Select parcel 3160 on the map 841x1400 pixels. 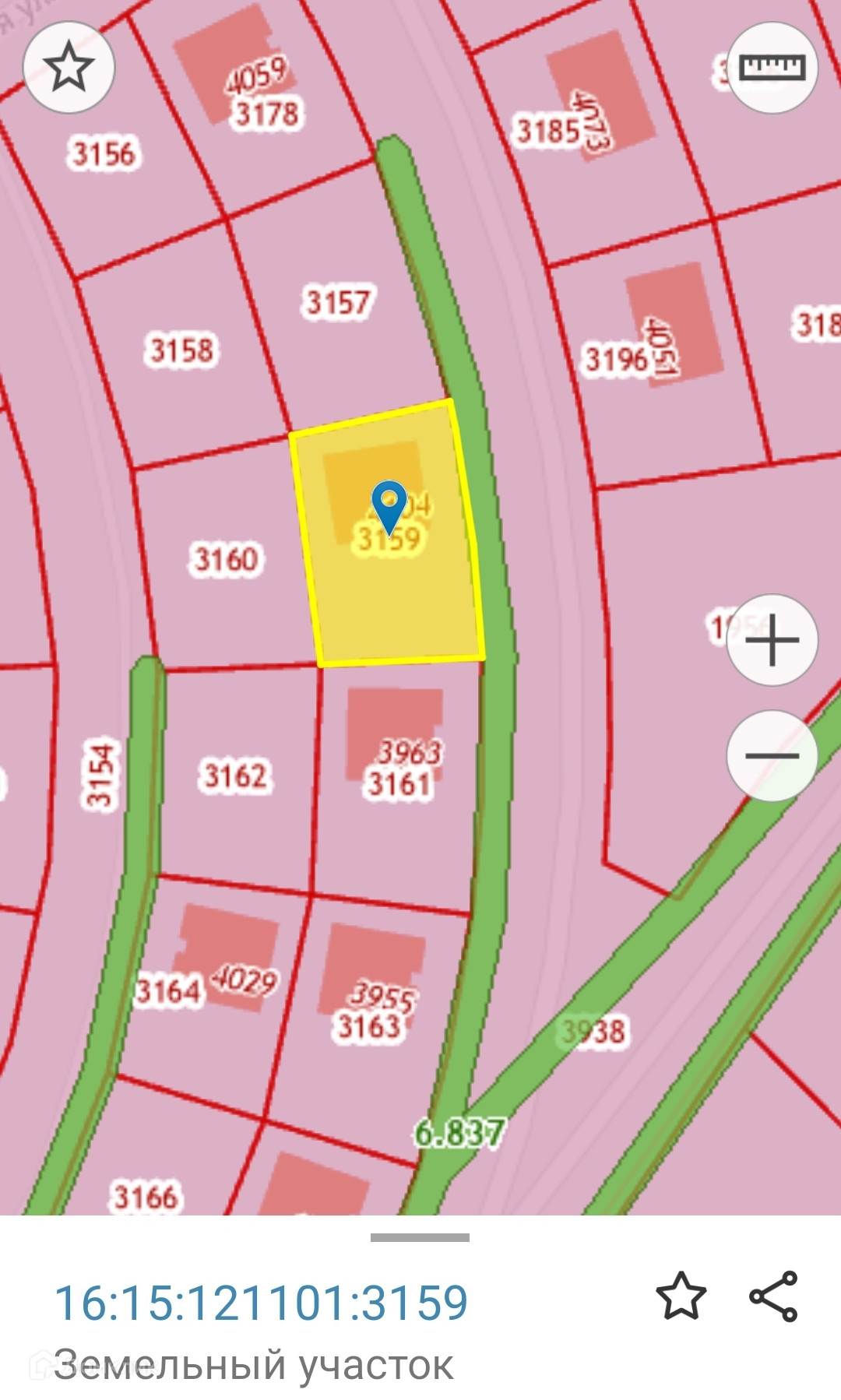(x=227, y=560)
